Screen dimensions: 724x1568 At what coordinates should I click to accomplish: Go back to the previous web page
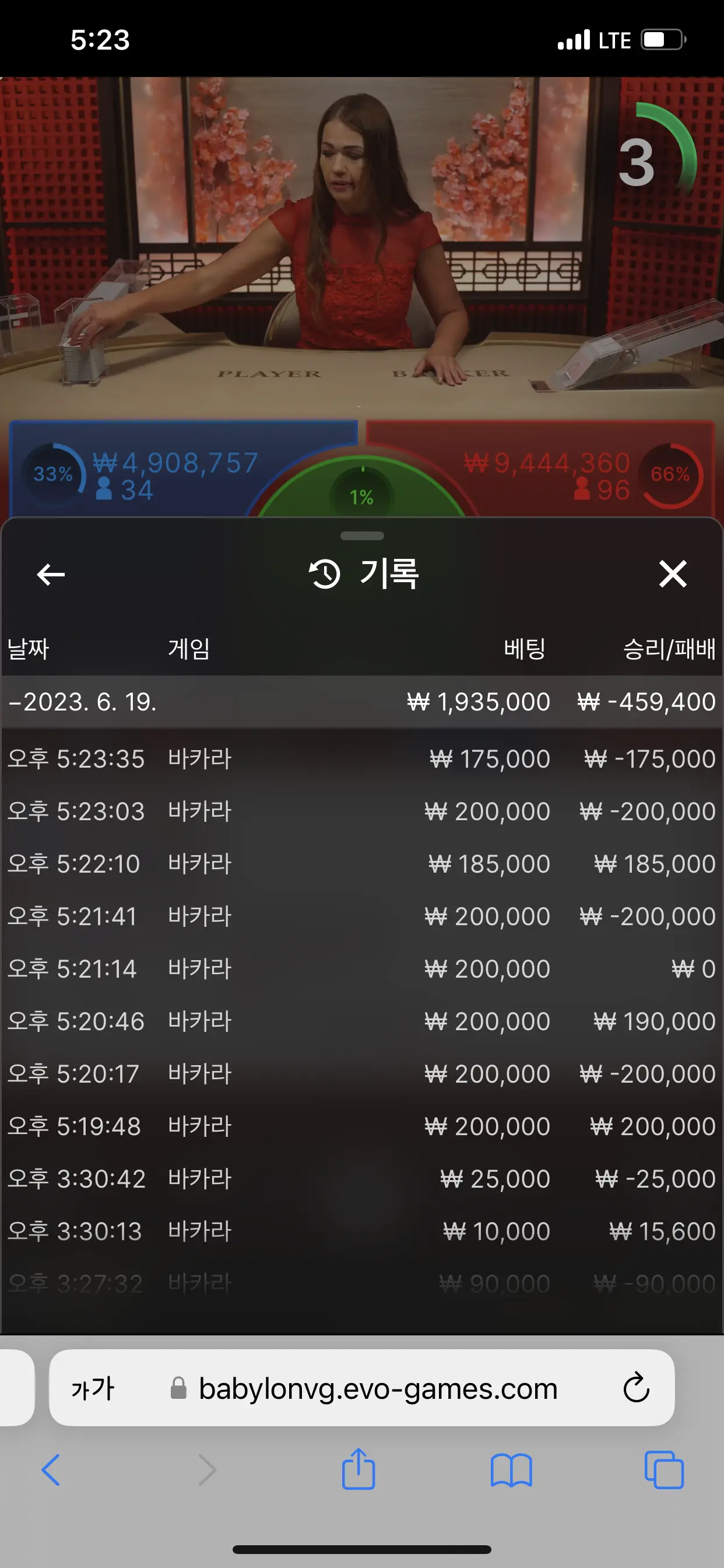[x=51, y=1470]
